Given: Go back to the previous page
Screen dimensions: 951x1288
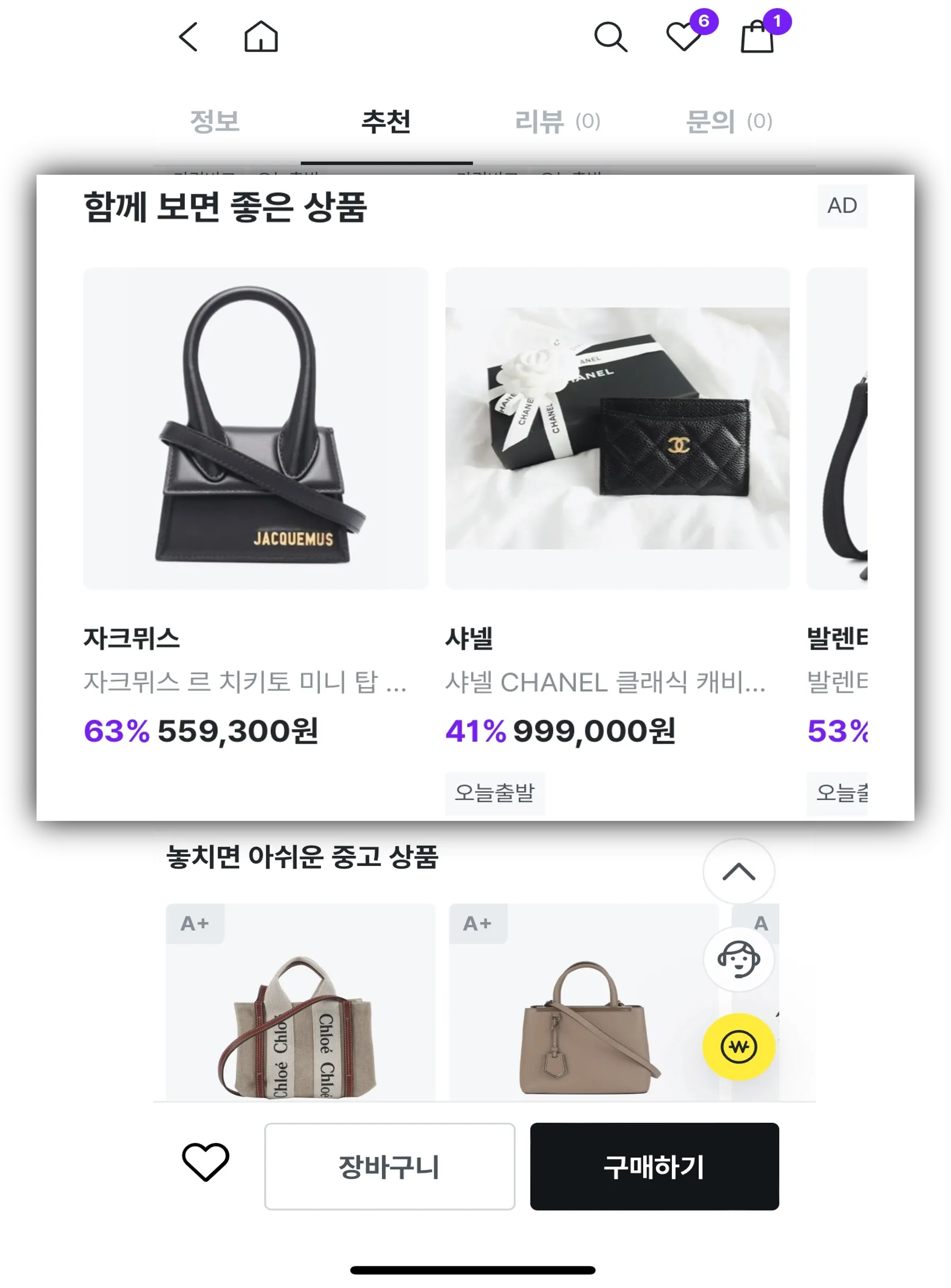Looking at the screenshot, I should pyautogui.click(x=189, y=38).
